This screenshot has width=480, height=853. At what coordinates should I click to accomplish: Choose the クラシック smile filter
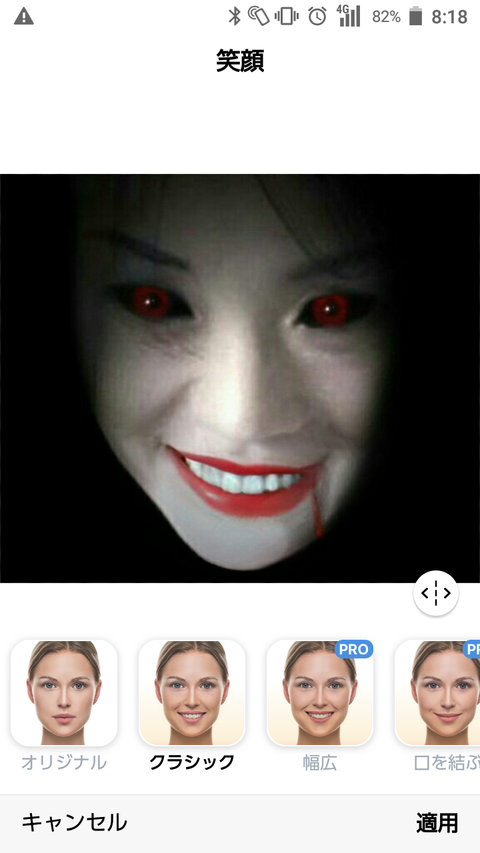tap(192, 693)
